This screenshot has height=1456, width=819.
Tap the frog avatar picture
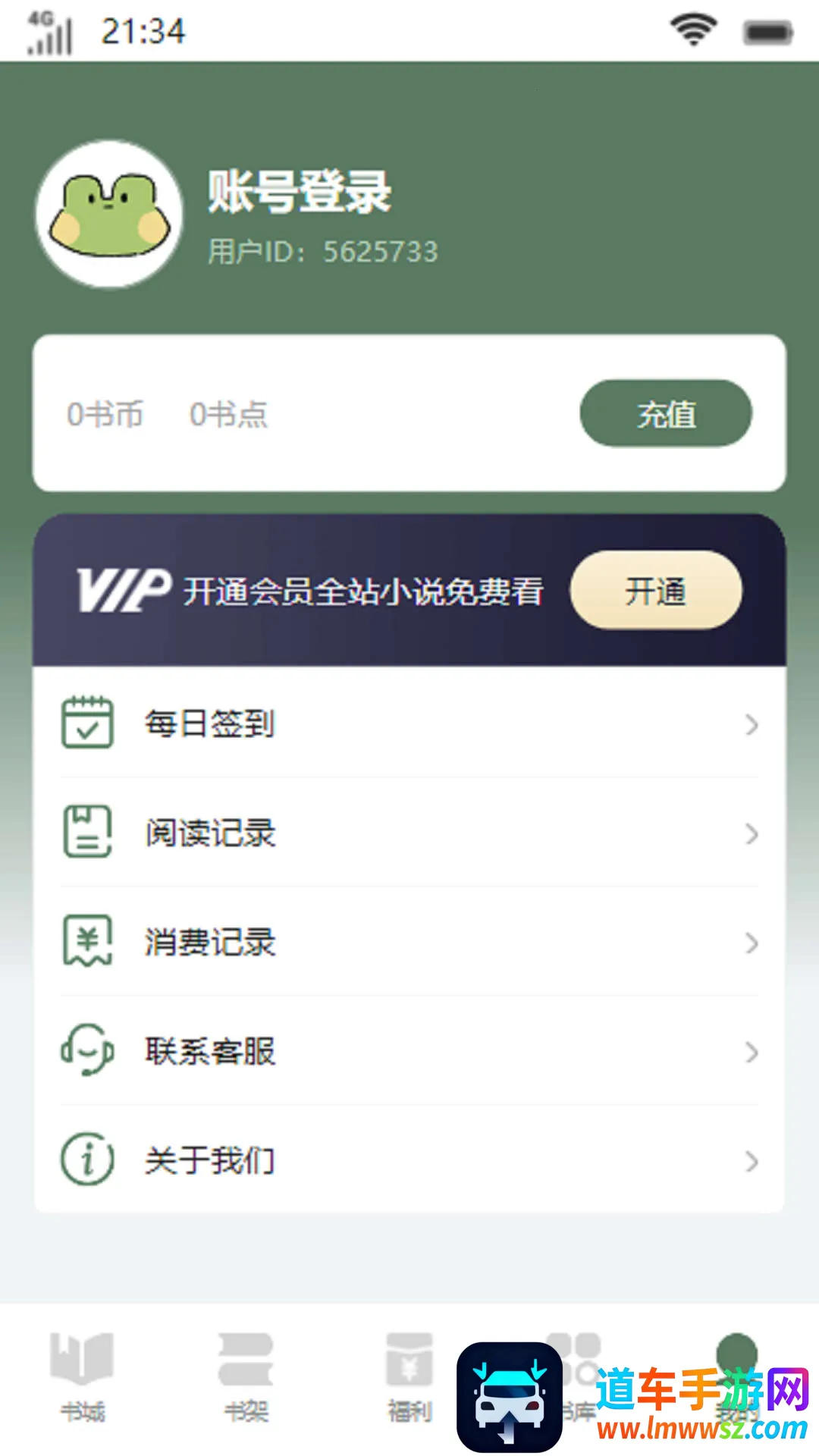109,215
